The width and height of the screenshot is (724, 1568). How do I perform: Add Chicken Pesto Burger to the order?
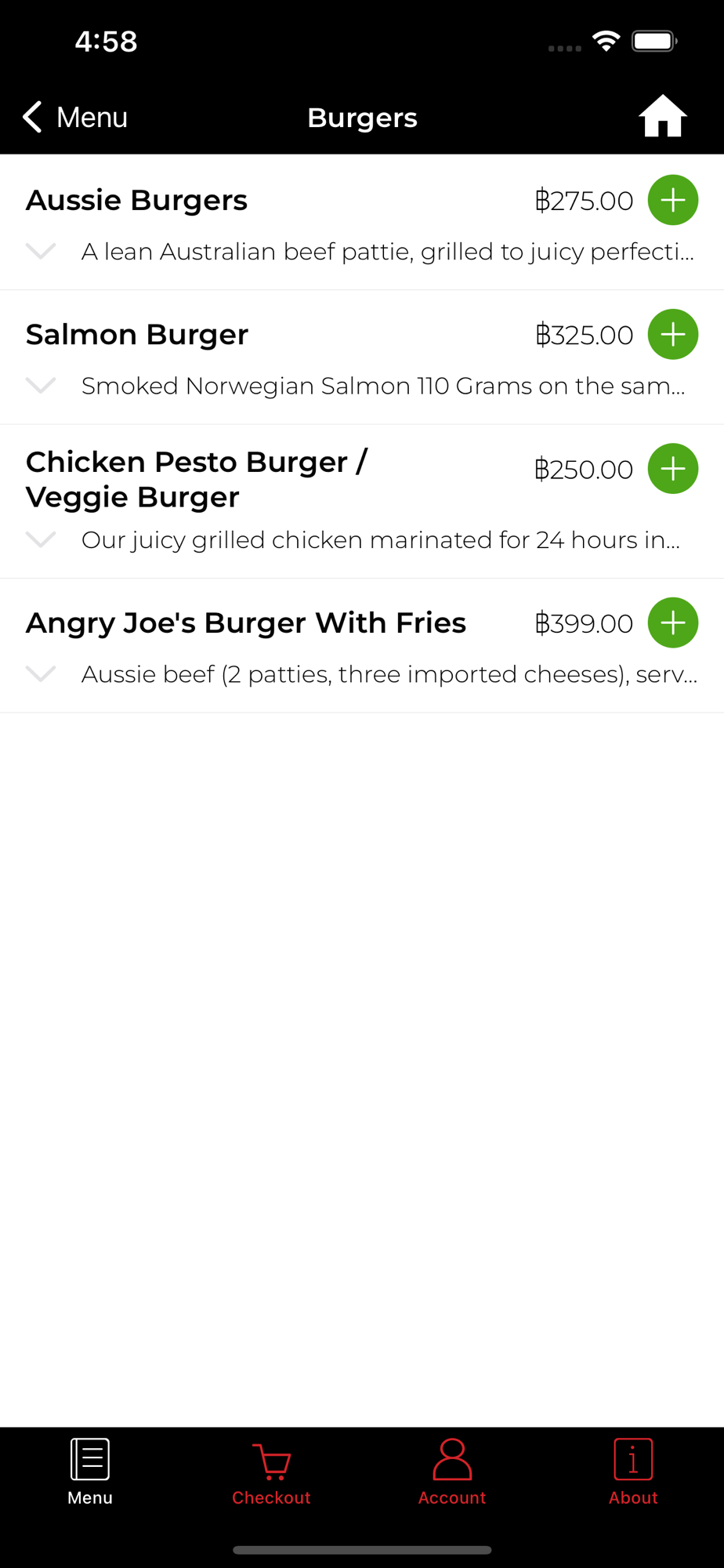point(672,469)
